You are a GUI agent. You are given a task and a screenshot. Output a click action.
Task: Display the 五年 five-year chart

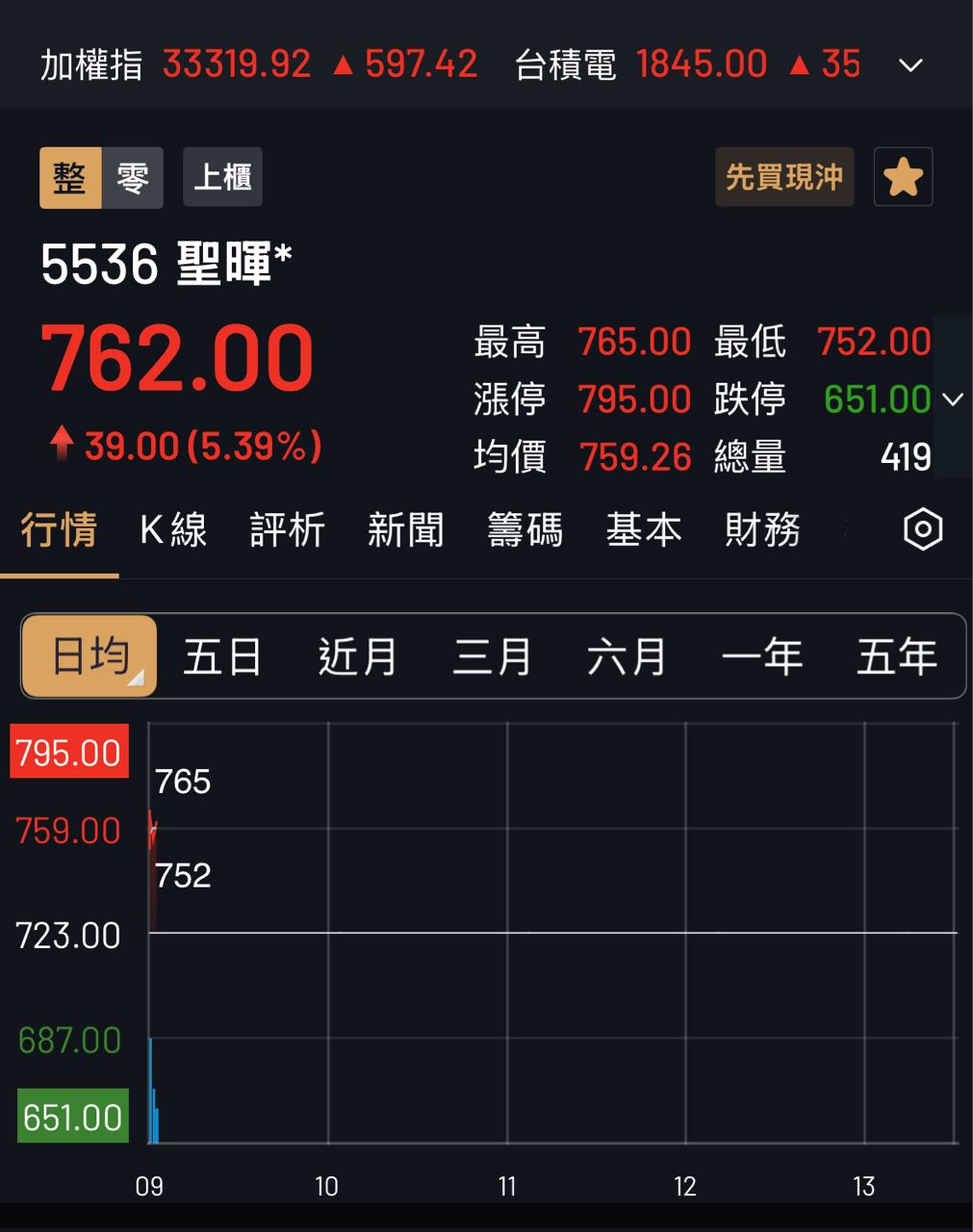pyautogui.click(x=896, y=656)
